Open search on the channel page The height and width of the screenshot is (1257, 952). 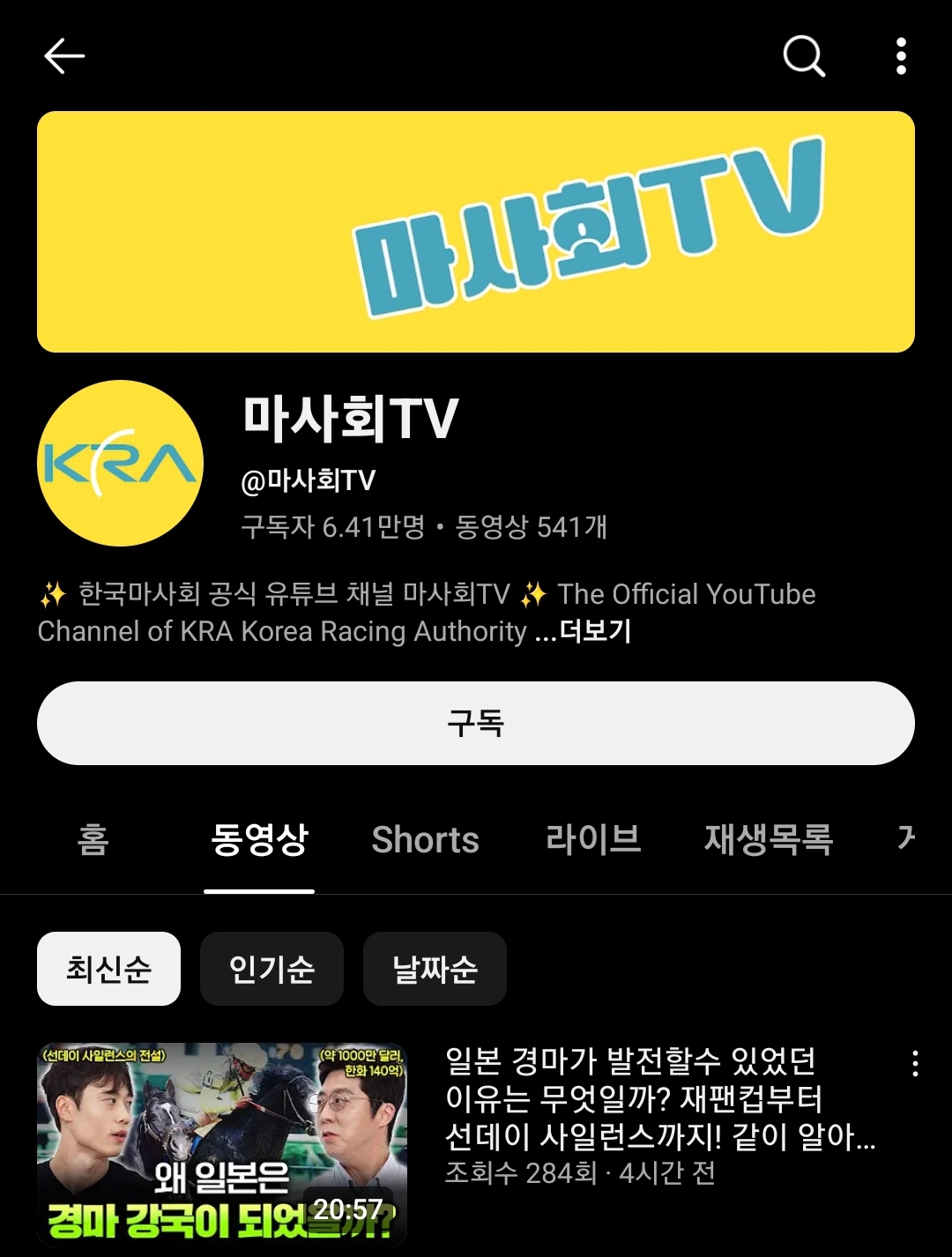[x=804, y=56]
